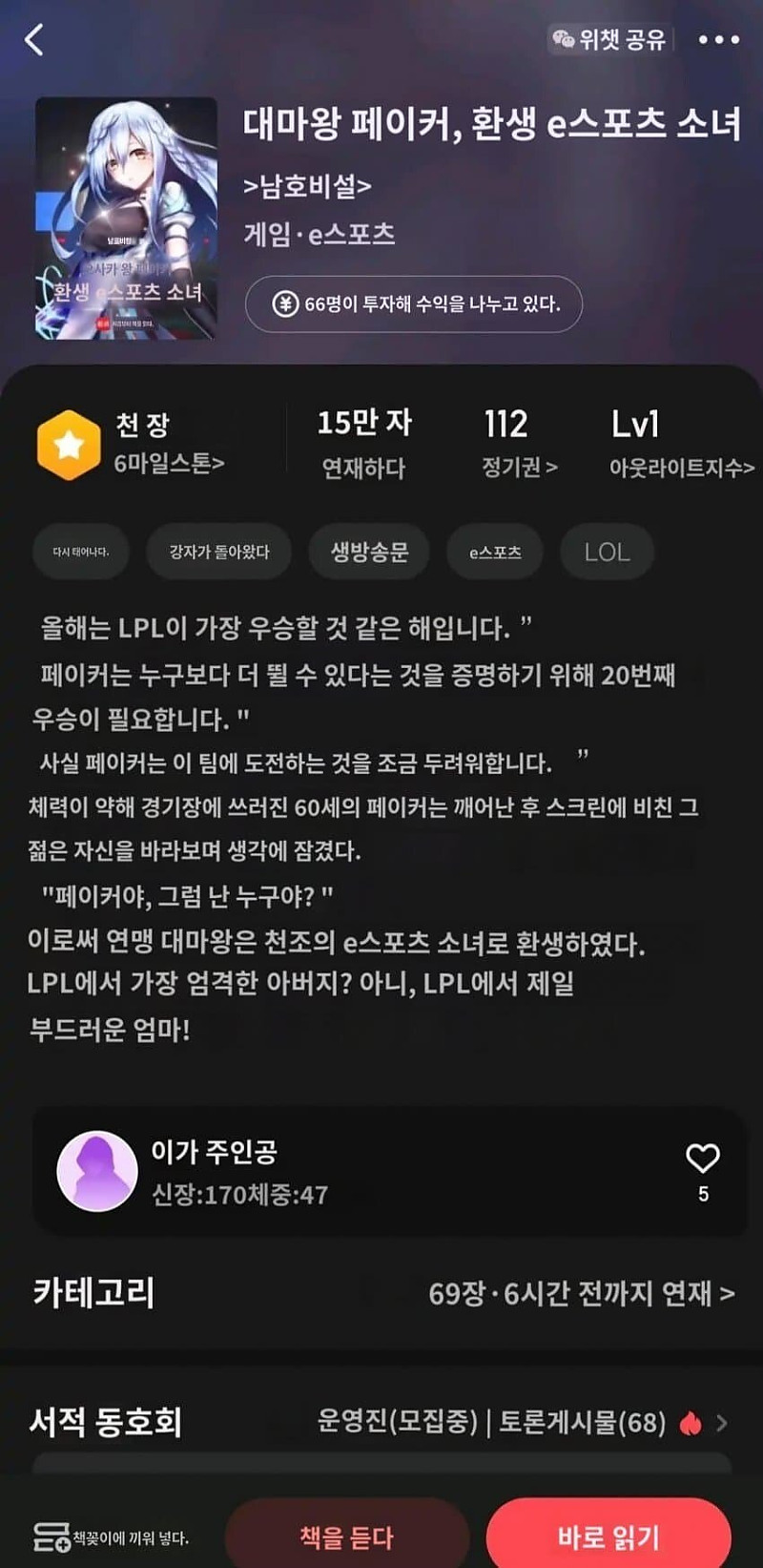Start reading with 바로 읽기
Viewport: 763px width, 1568px height.
(608, 1537)
